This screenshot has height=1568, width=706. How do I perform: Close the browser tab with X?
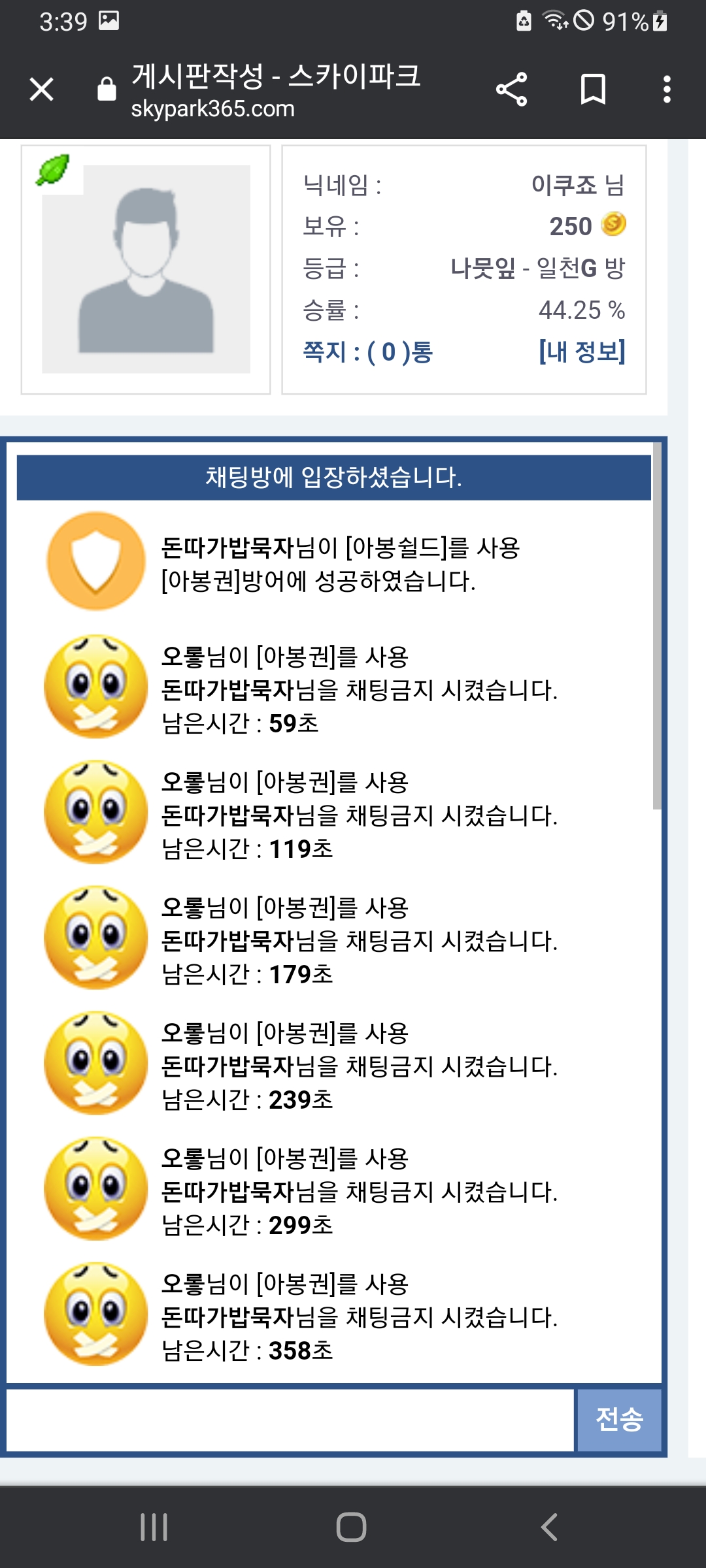pos(41,90)
